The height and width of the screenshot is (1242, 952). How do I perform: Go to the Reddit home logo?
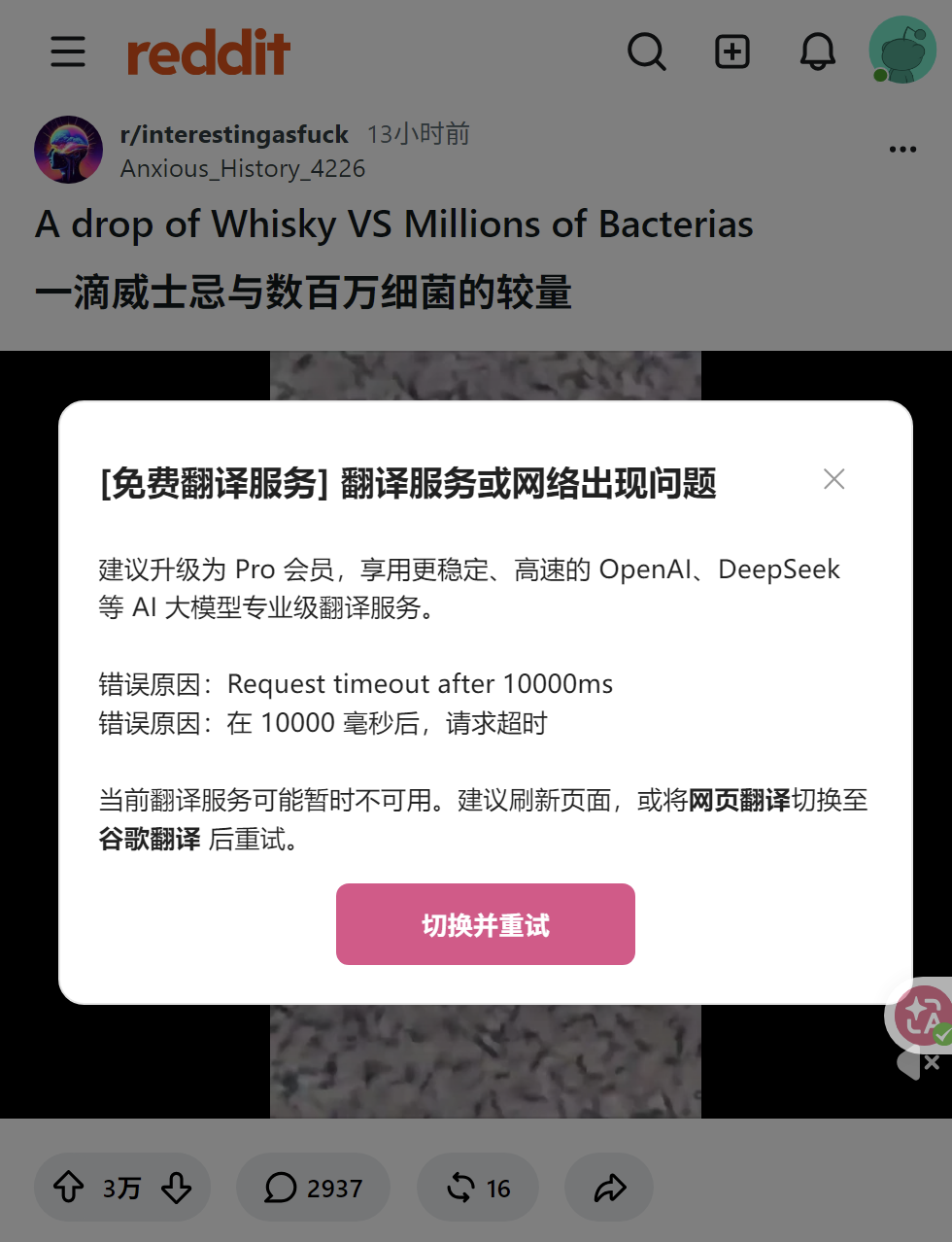(208, 52)
